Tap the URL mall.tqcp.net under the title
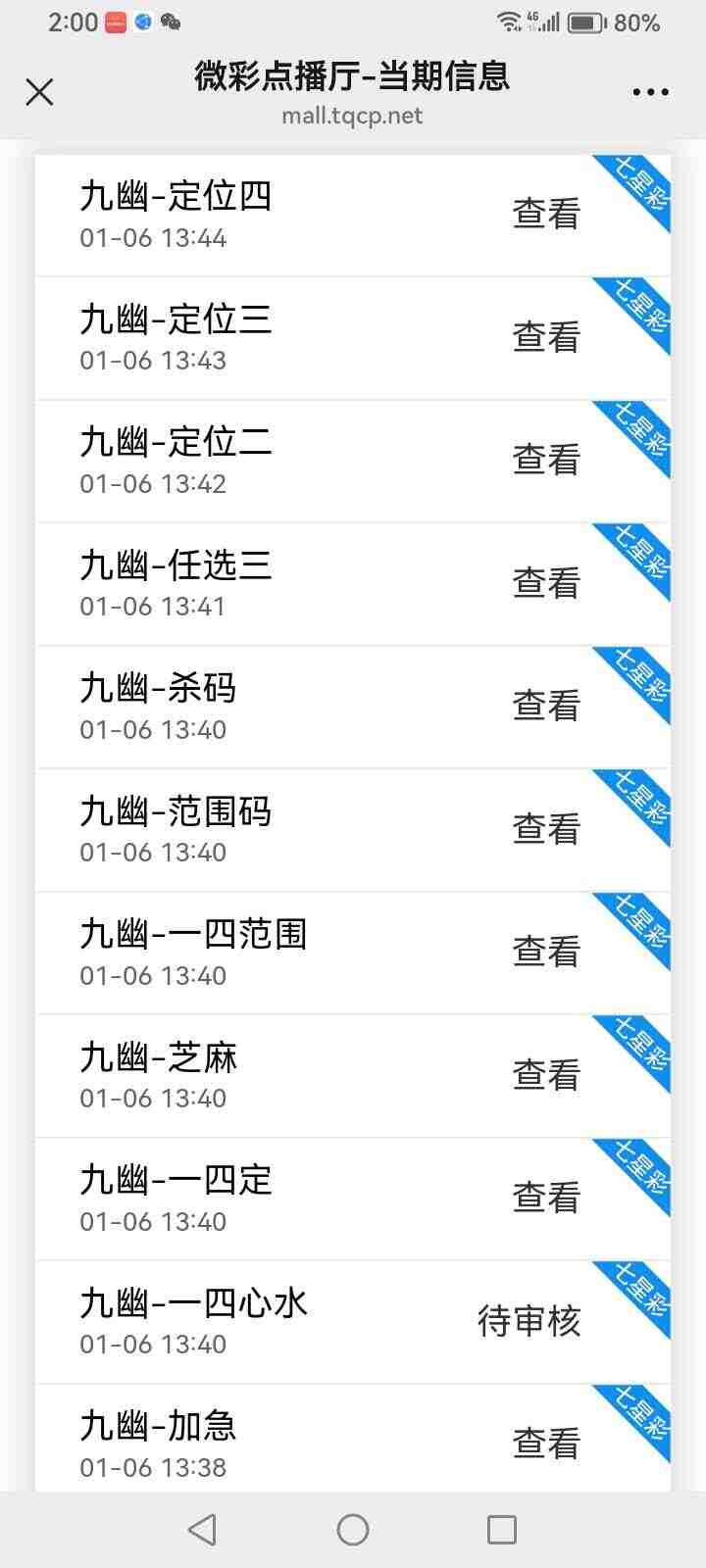This screenshot has width=706, height=1568. coord(353,116)
